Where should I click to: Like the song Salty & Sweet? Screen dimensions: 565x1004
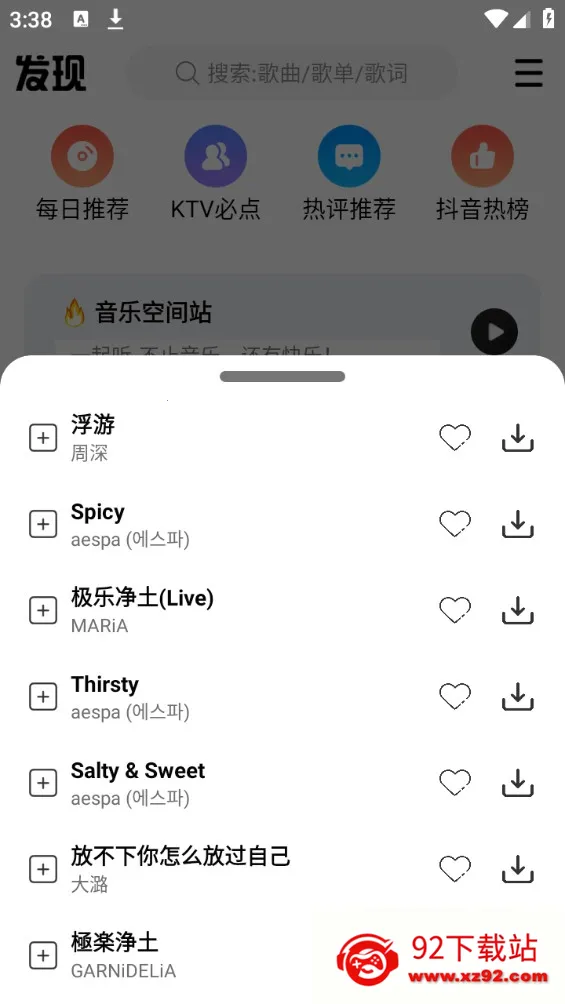tap(455, 783)
